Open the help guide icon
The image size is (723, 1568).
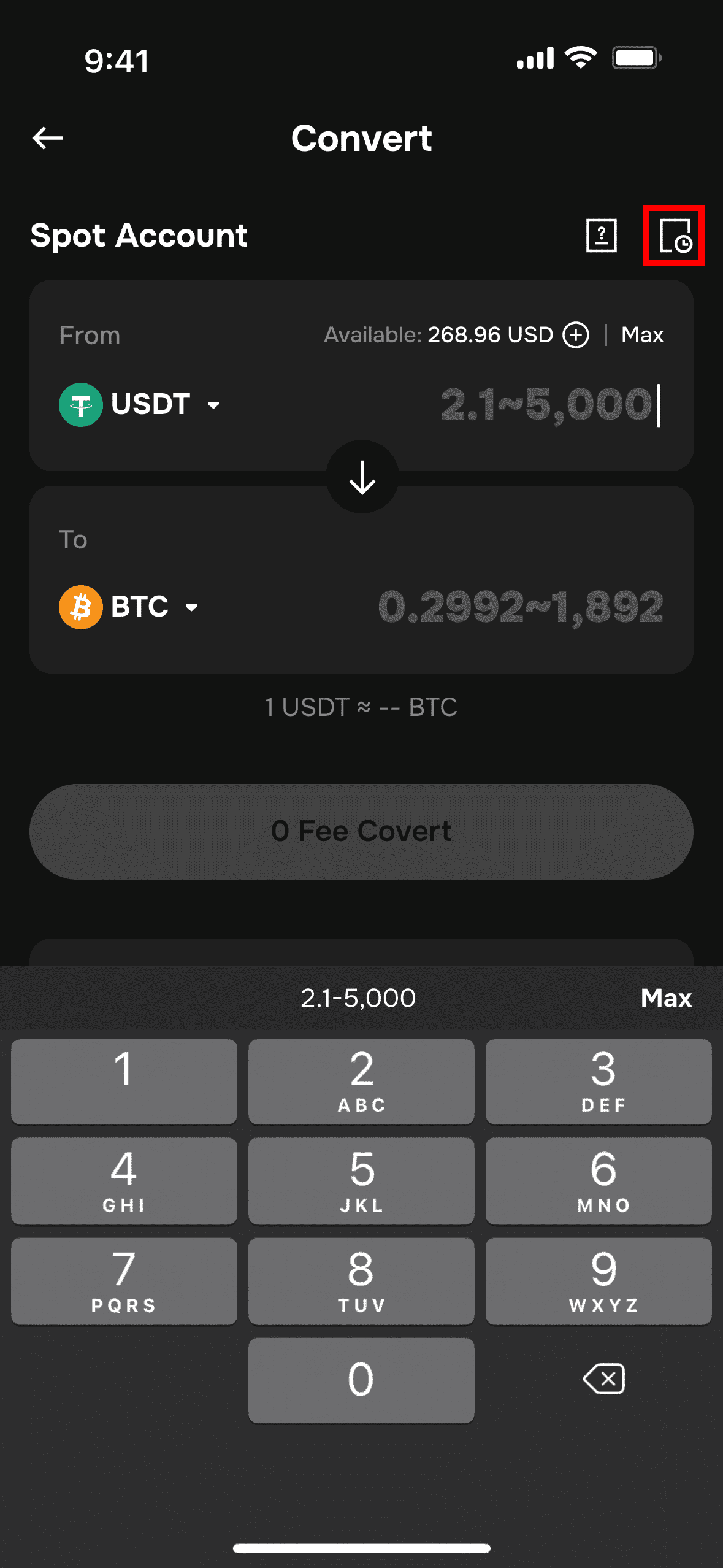(601, 236)
